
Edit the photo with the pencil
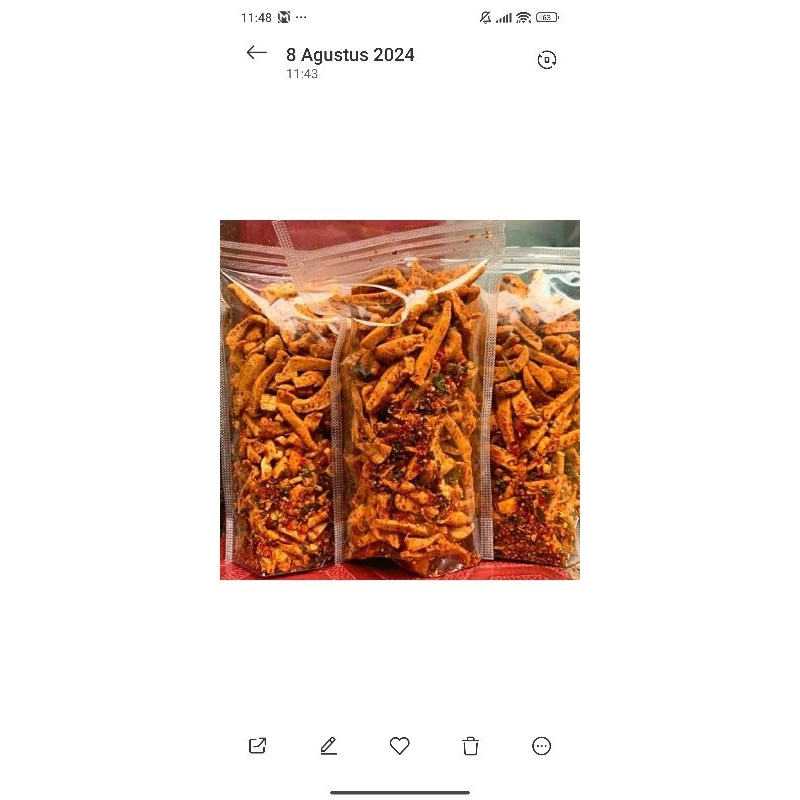click(x=329, y=746)
